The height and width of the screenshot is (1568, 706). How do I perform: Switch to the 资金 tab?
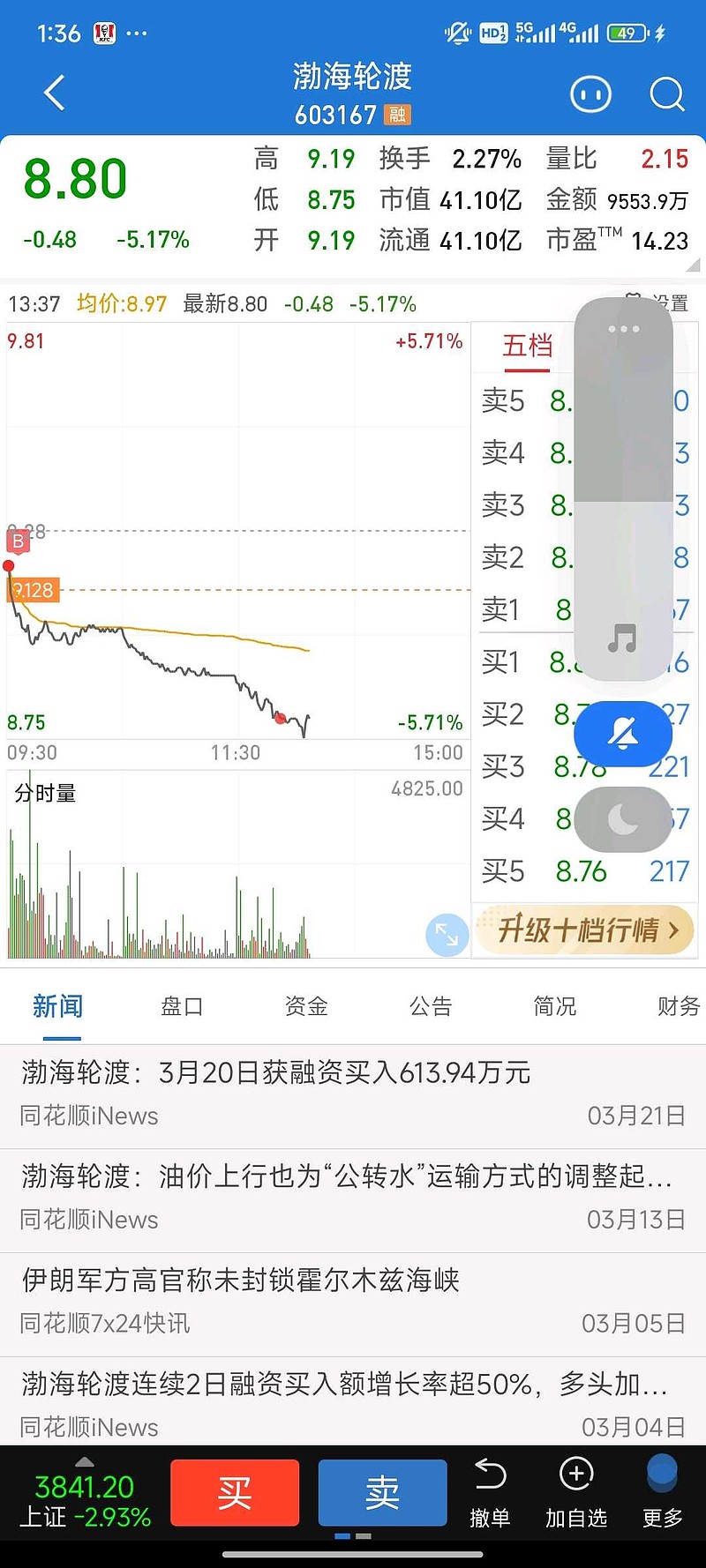[306, 1006]
